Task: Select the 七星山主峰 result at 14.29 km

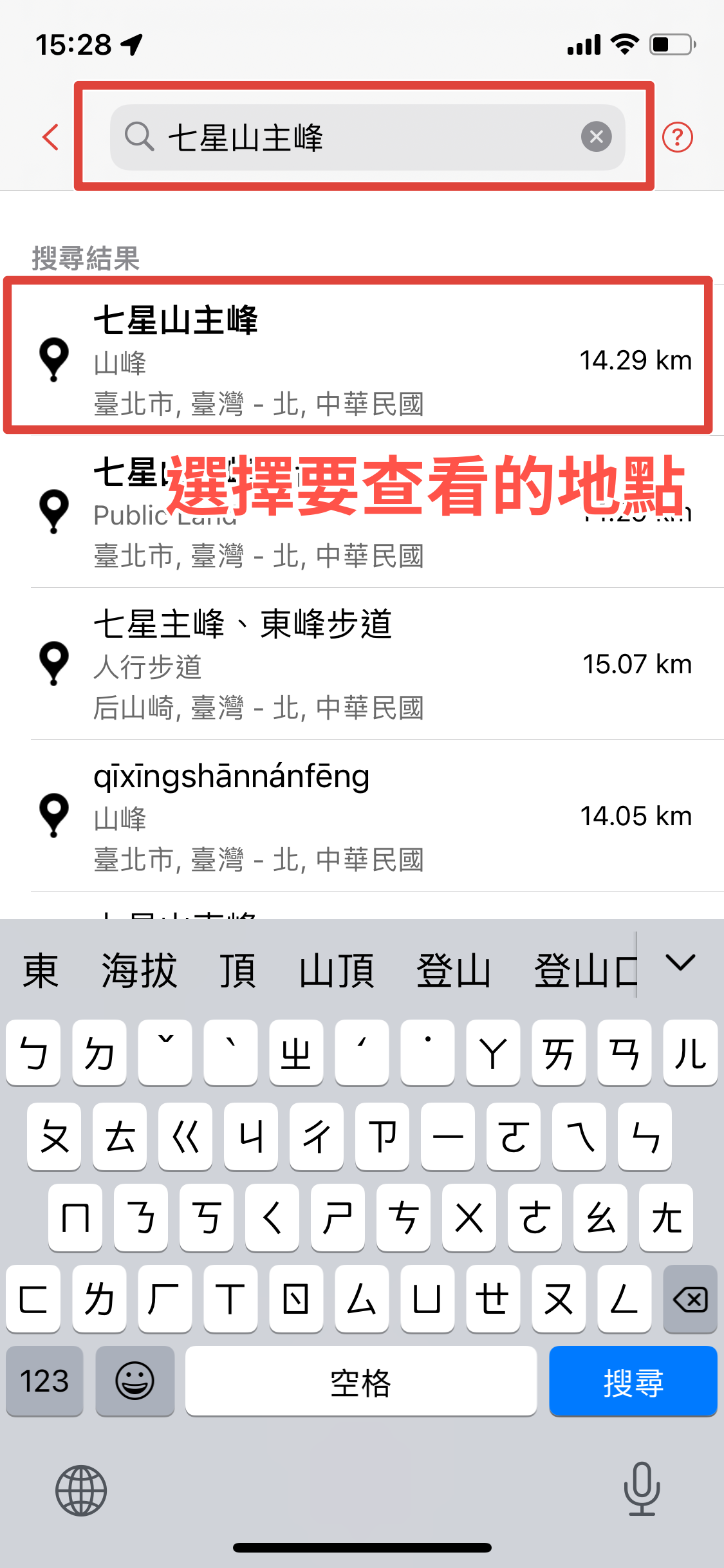Action: pos(362,360)
